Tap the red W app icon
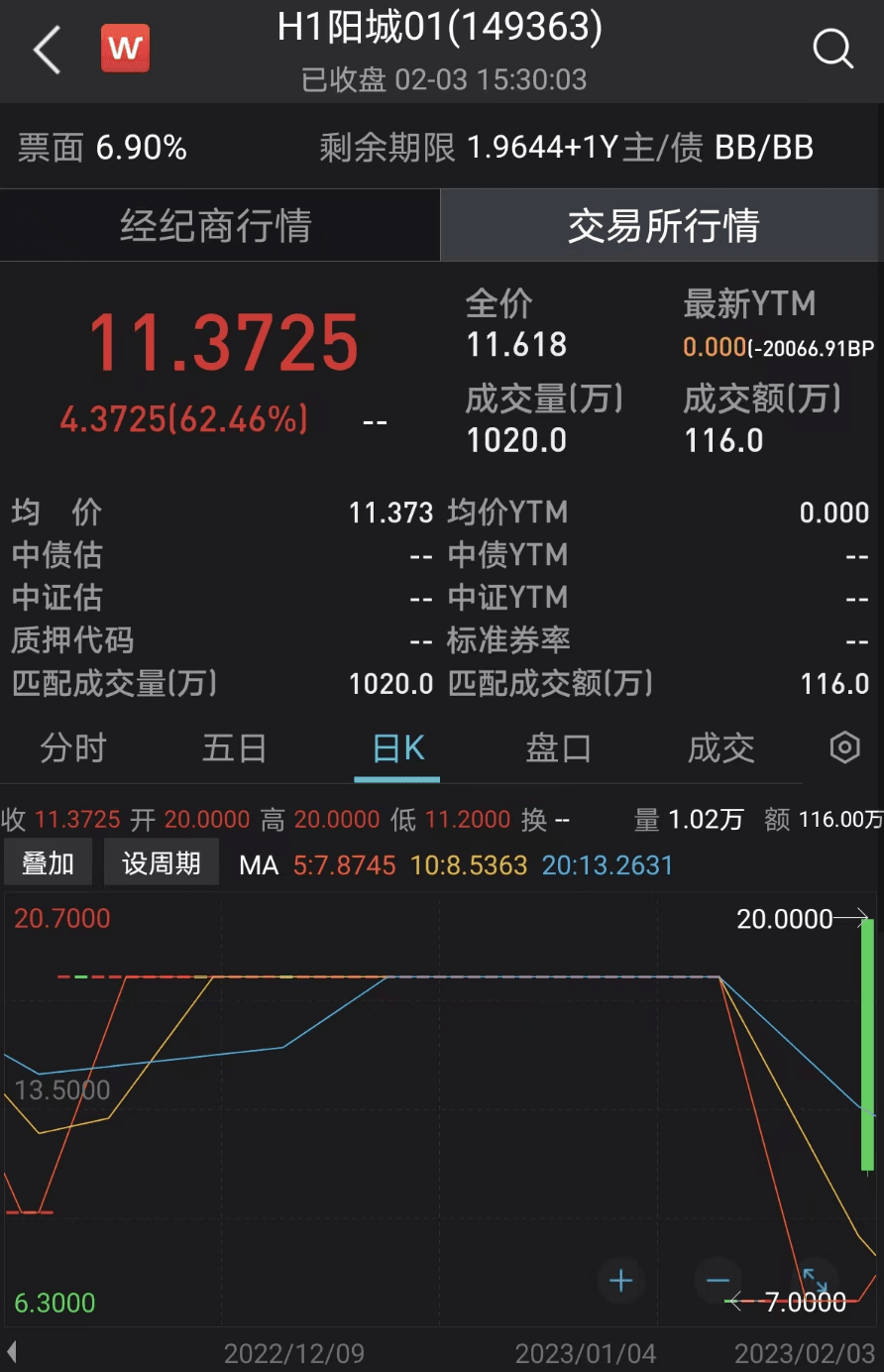 [125, 49]
